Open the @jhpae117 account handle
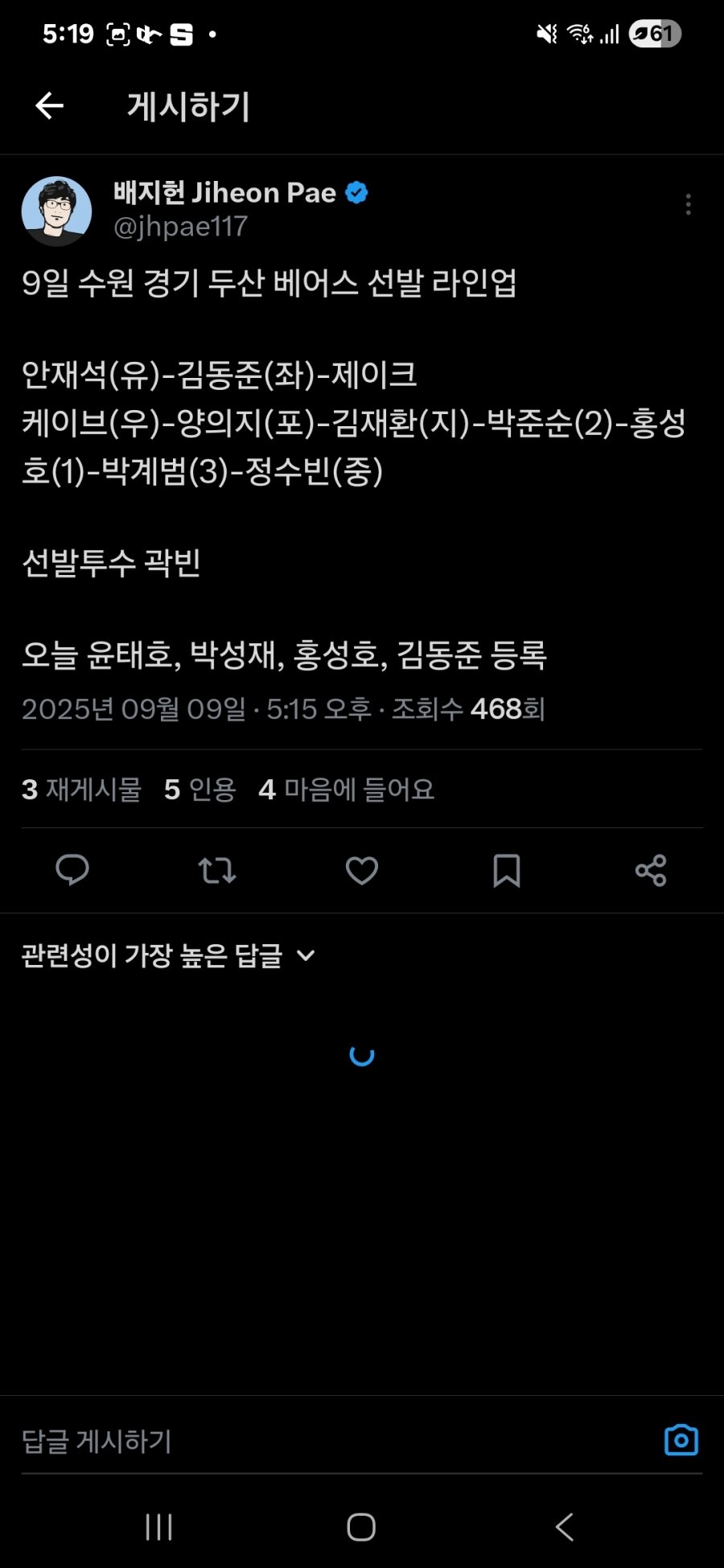This screenshot has height=1568, width=724. tap(180, 227)
